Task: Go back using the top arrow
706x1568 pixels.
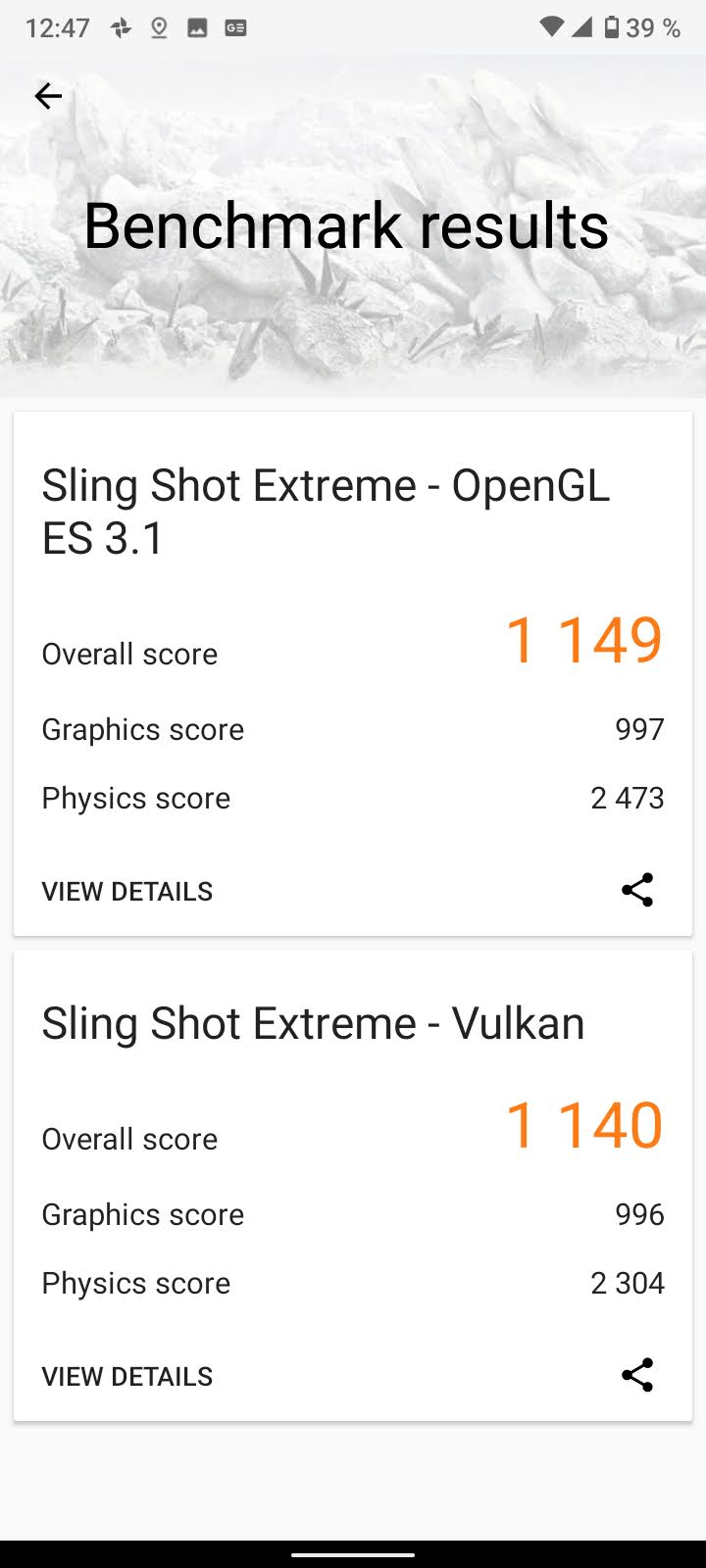Action: pos(48,96)
